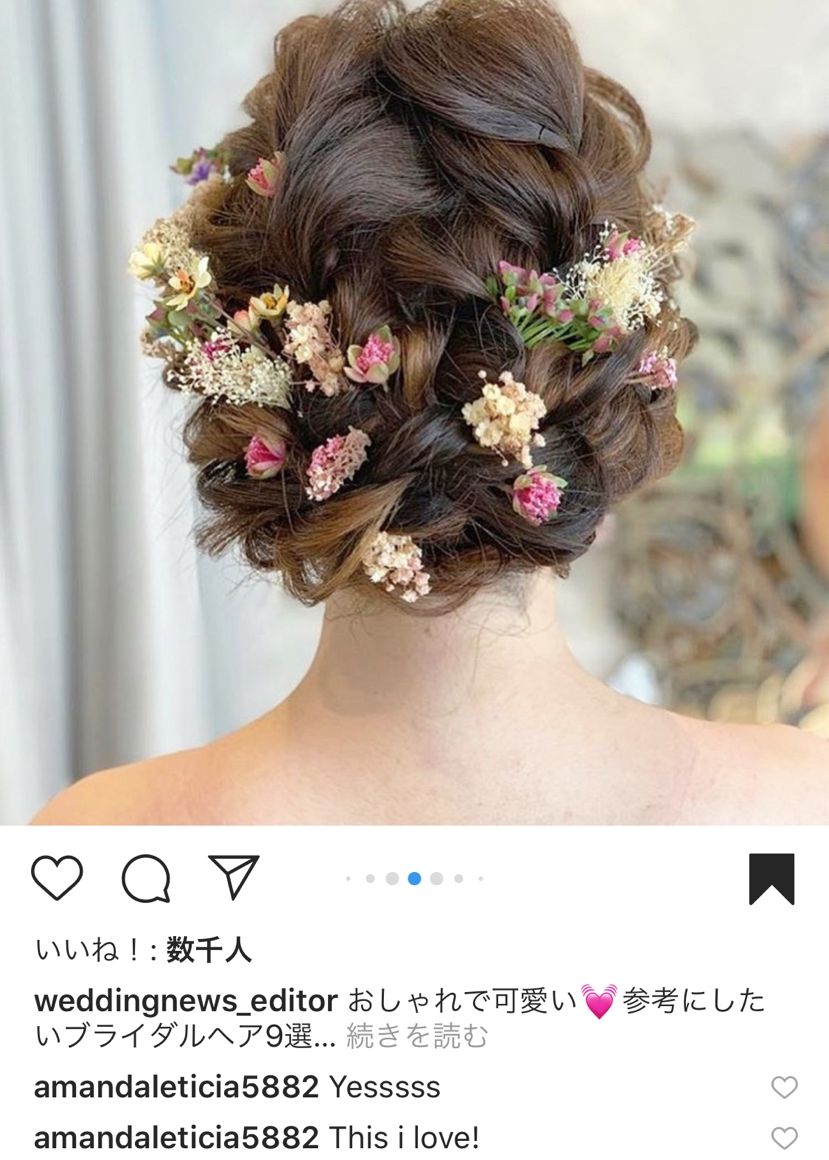Like the comment saying This i love!

pyautogui.click(x=785, y=1138)
